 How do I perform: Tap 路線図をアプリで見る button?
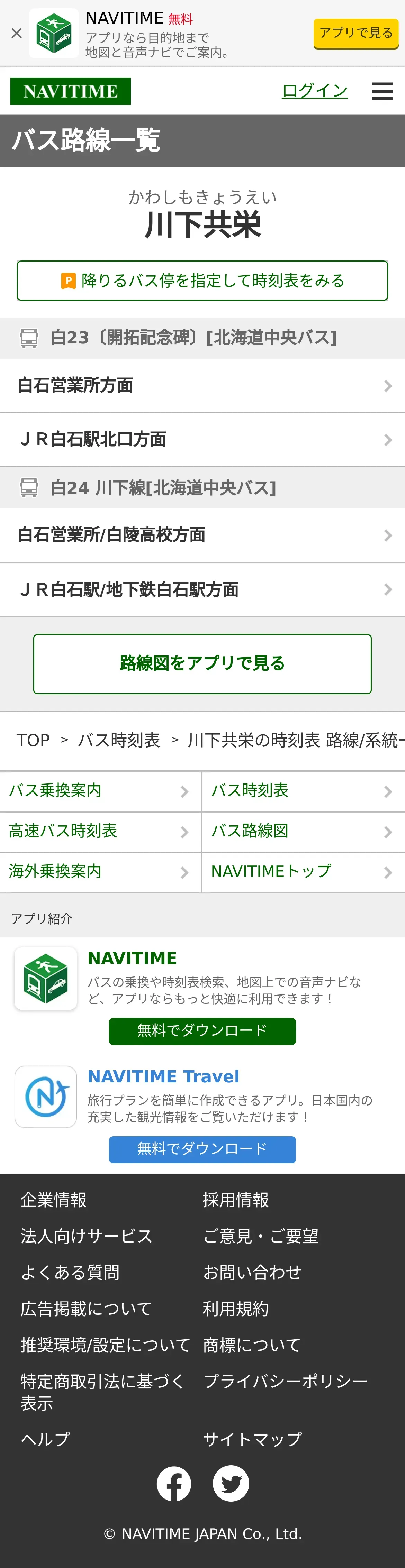[202, 663]
